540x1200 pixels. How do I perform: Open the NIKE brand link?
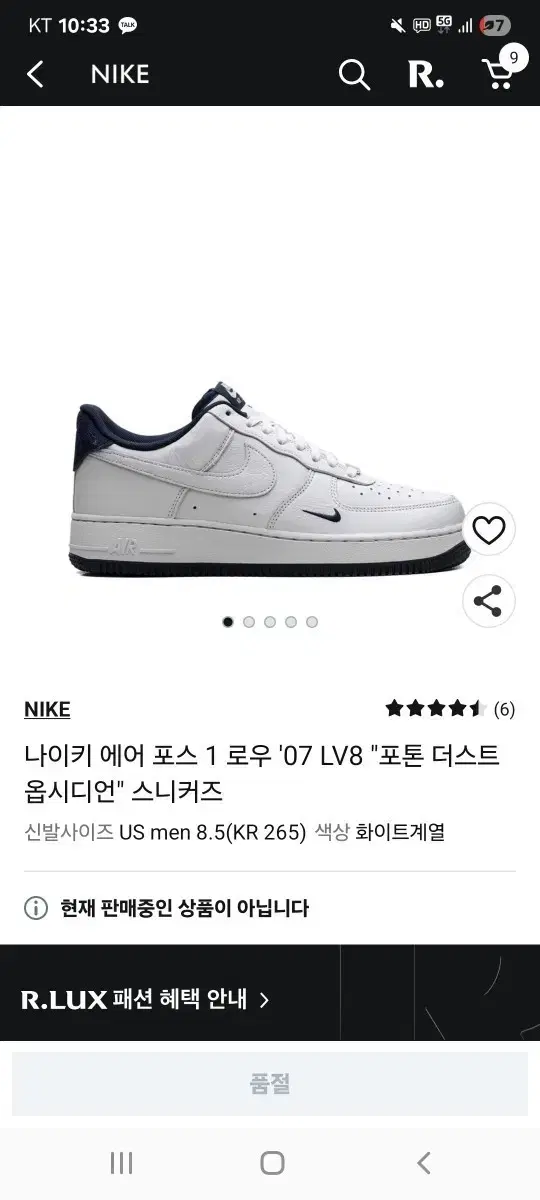pyautogui.click(x=47, y=710)
